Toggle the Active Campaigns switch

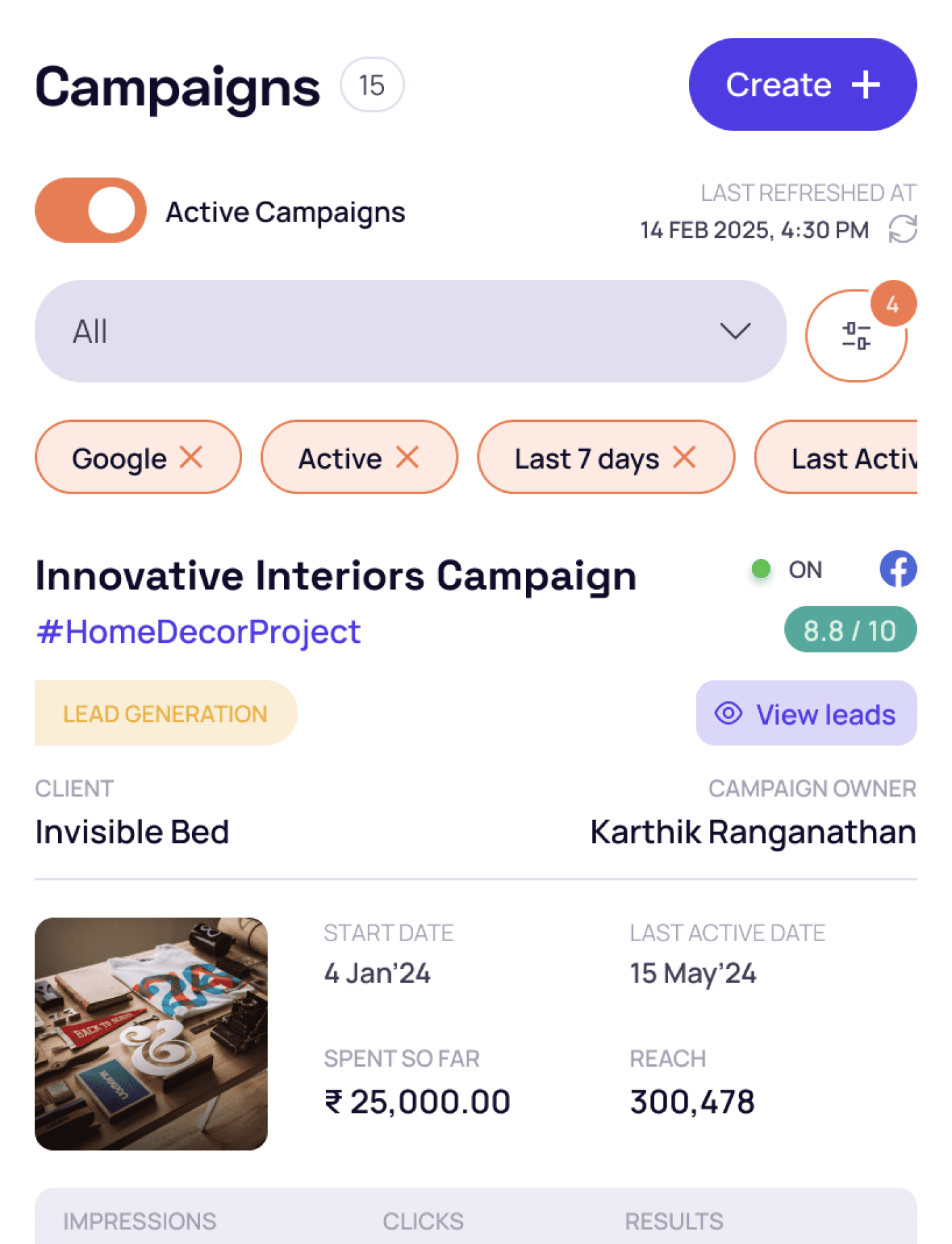(91, 210)
